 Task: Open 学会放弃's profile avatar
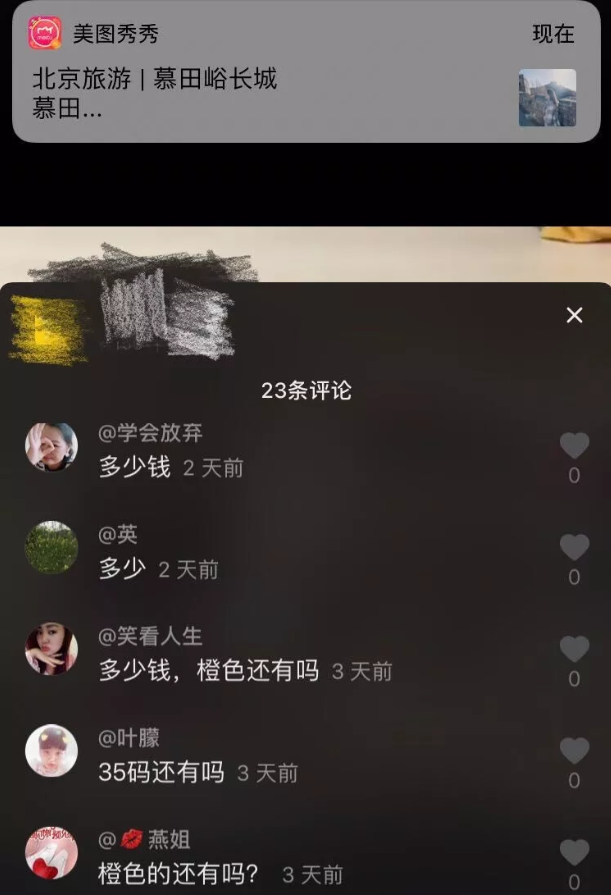(51, 446)
